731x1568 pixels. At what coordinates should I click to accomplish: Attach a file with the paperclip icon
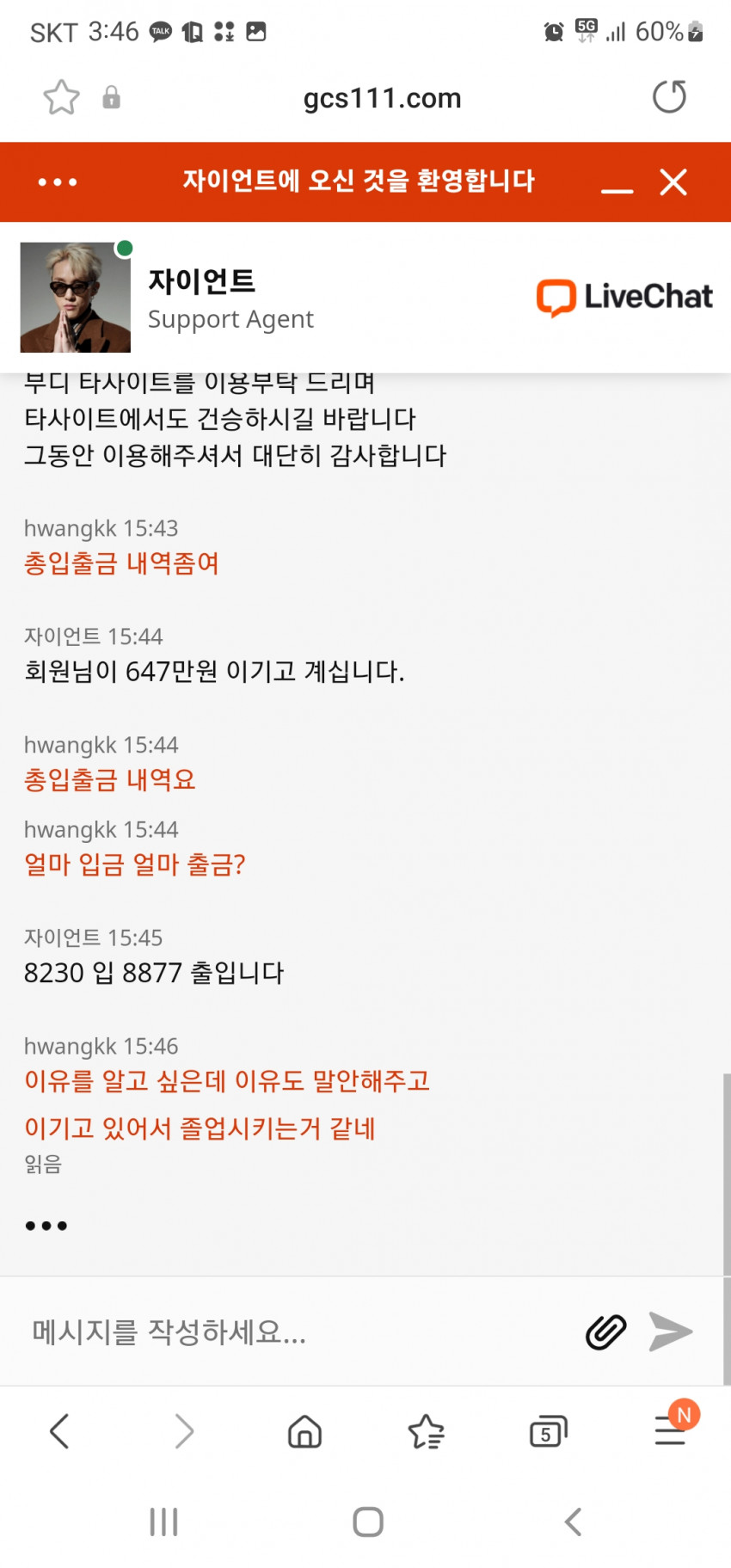click(606, 1331)
